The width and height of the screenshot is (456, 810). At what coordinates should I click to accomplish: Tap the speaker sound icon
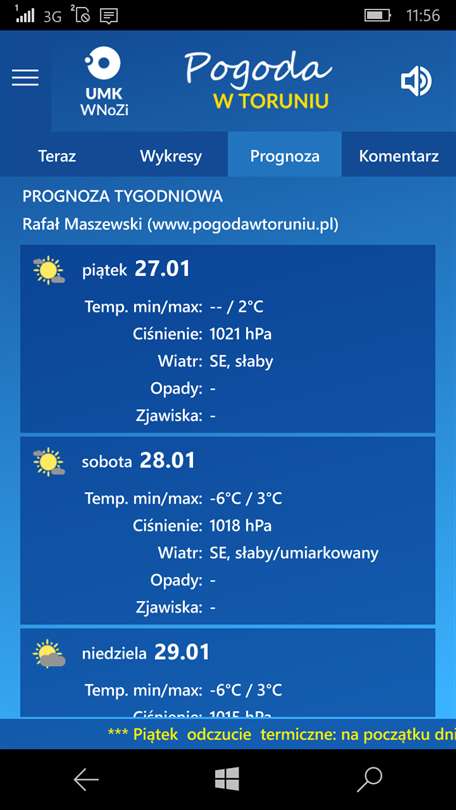coord(416,81)
